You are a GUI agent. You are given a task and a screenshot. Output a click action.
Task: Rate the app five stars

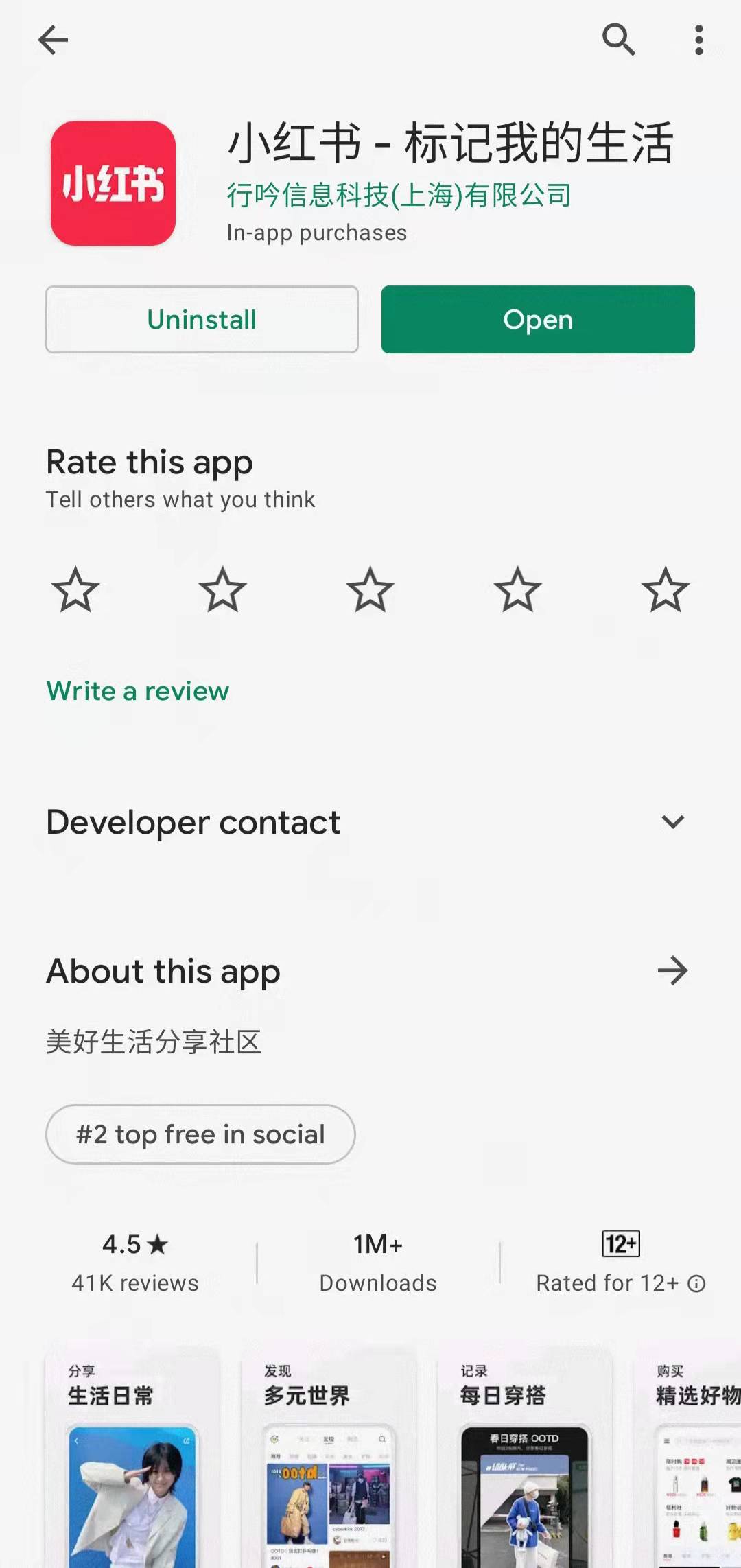point(666,589)
